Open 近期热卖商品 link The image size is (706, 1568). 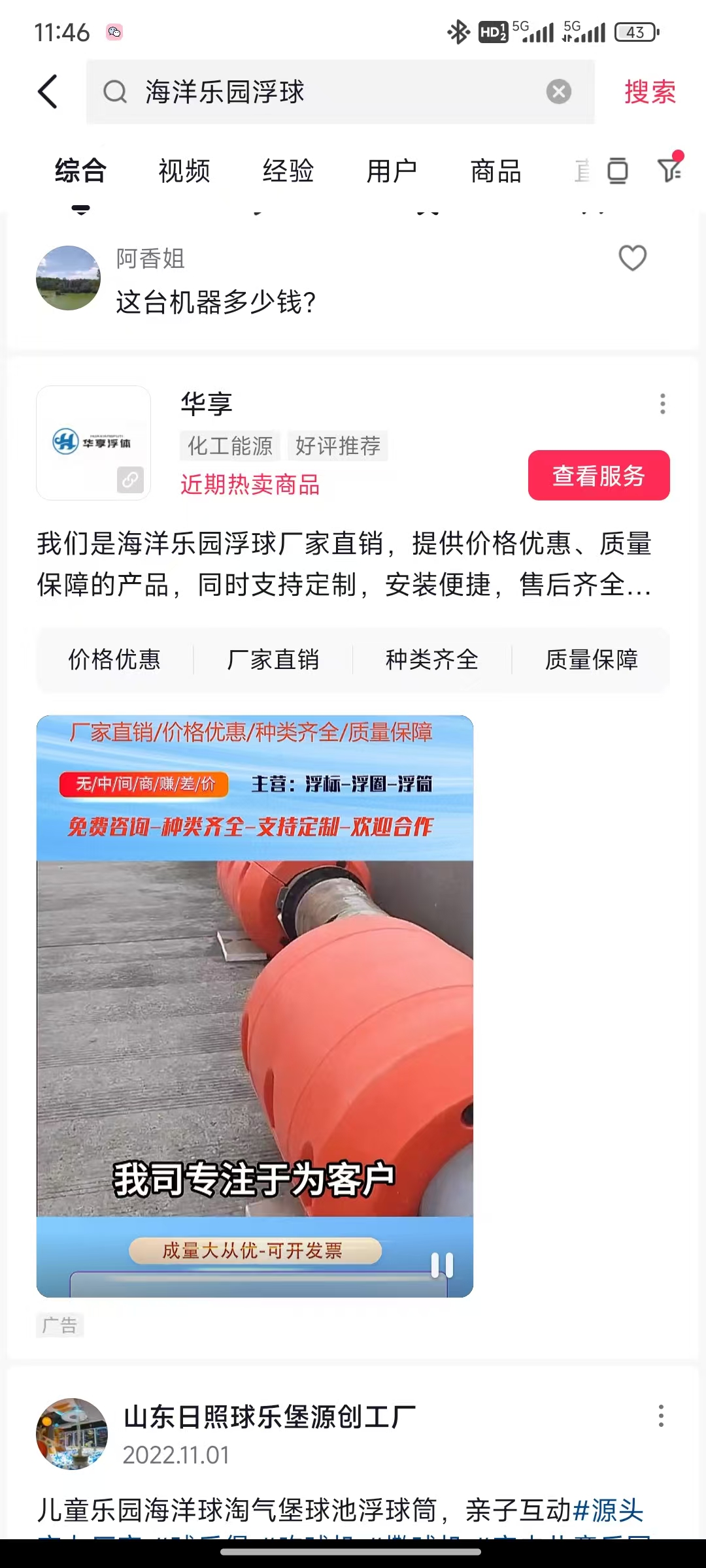point(250,485)
